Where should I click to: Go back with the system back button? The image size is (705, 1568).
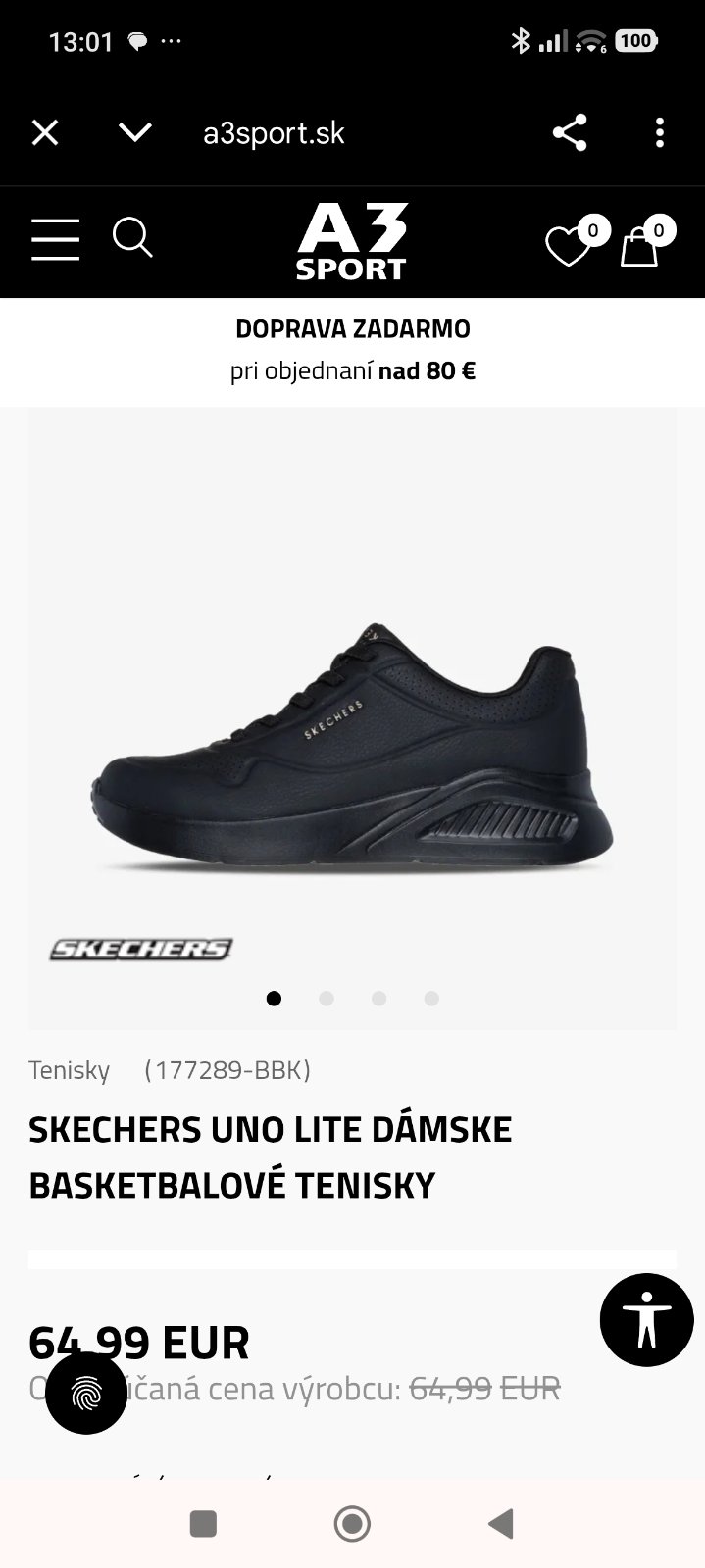coord(501,1524)
